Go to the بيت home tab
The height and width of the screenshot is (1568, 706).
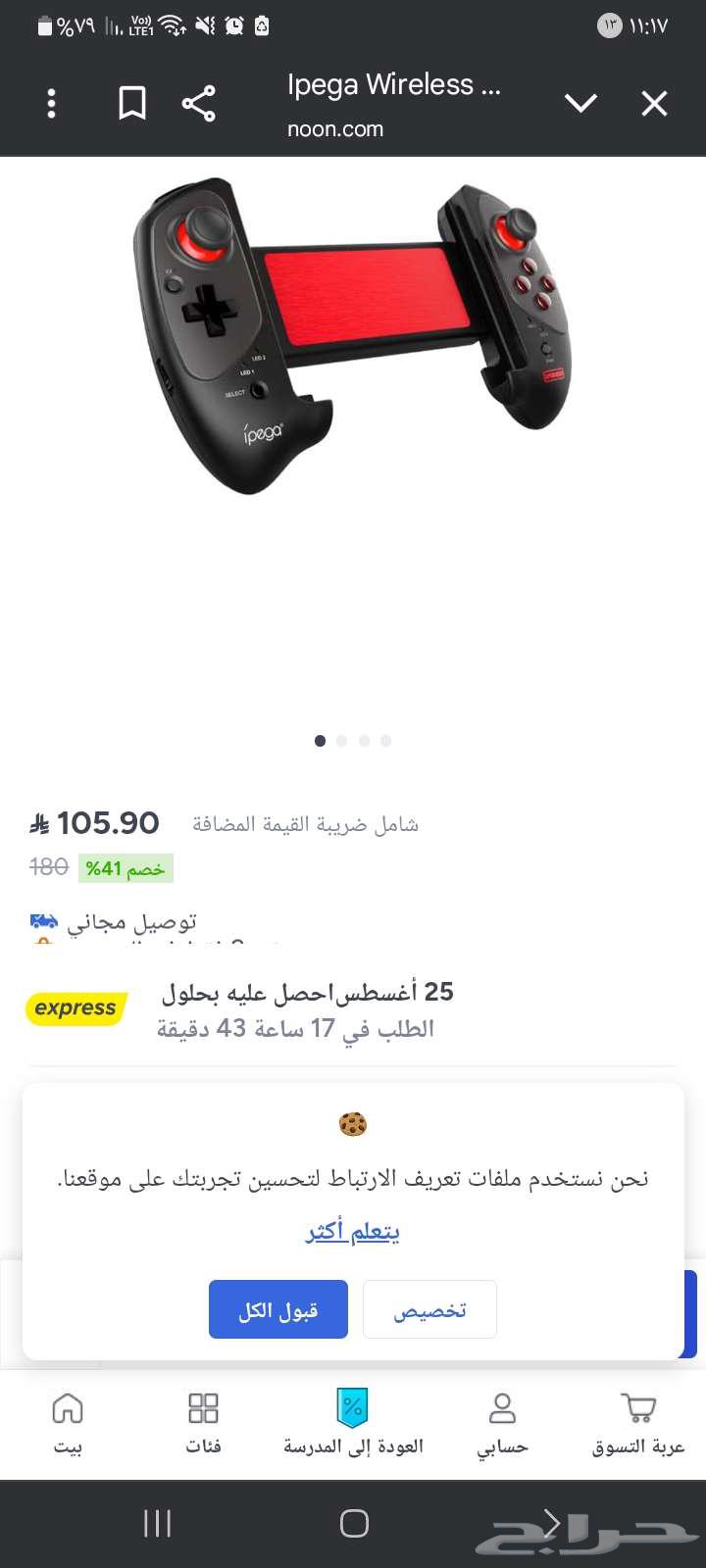tap(68, 1423)
